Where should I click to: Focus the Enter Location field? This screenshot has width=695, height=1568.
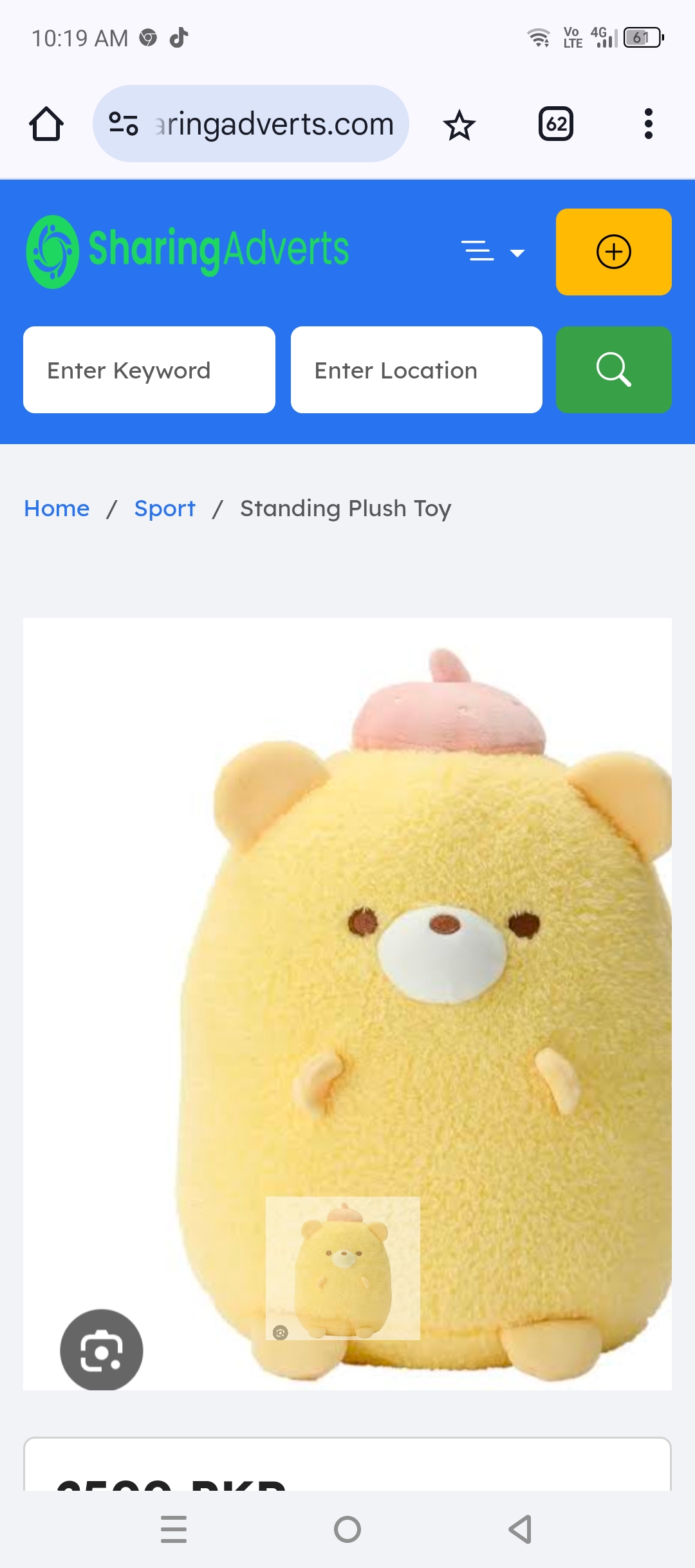point(416,370)
